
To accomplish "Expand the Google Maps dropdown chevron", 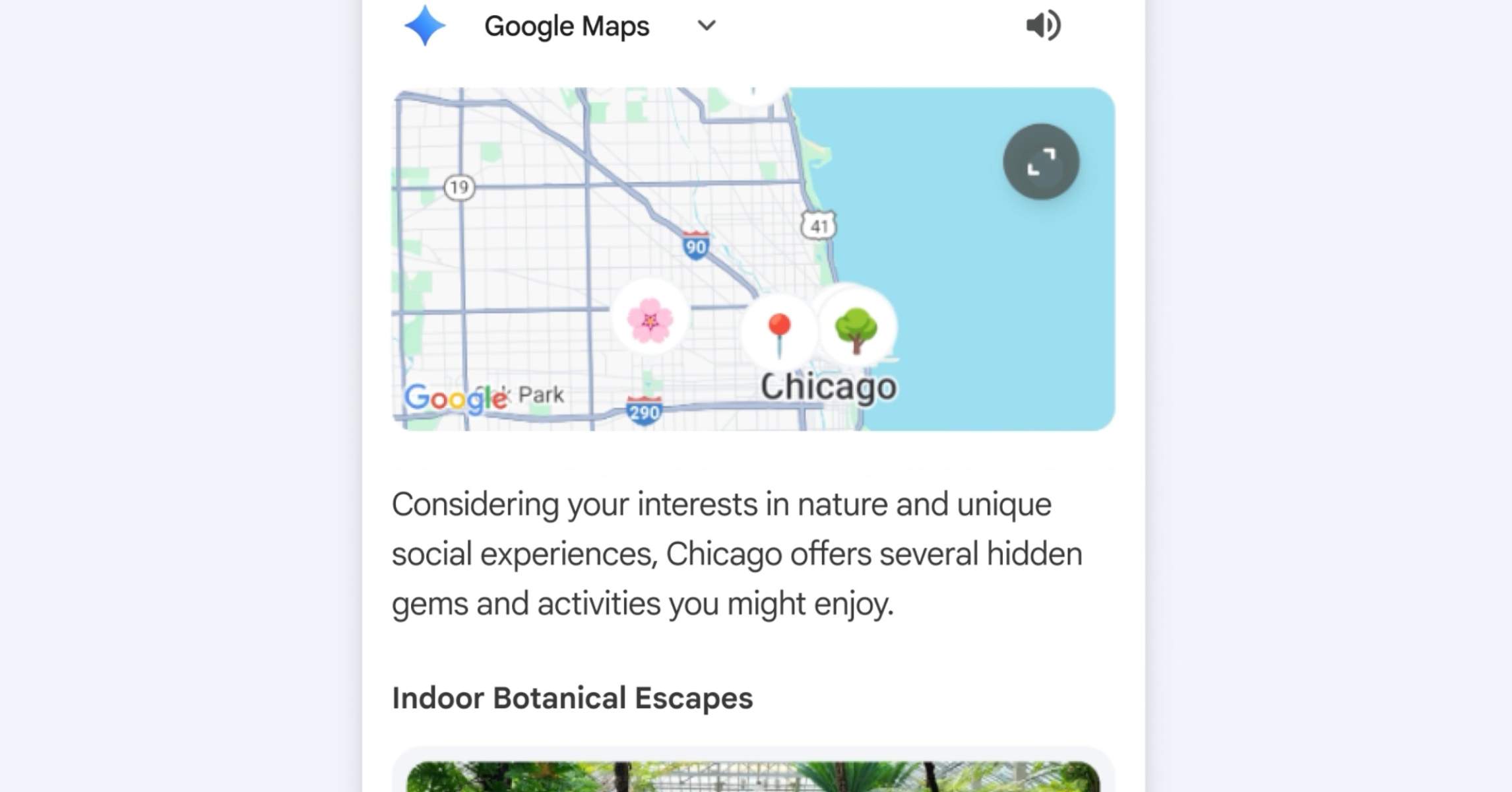I will click(x=707, y=26).
